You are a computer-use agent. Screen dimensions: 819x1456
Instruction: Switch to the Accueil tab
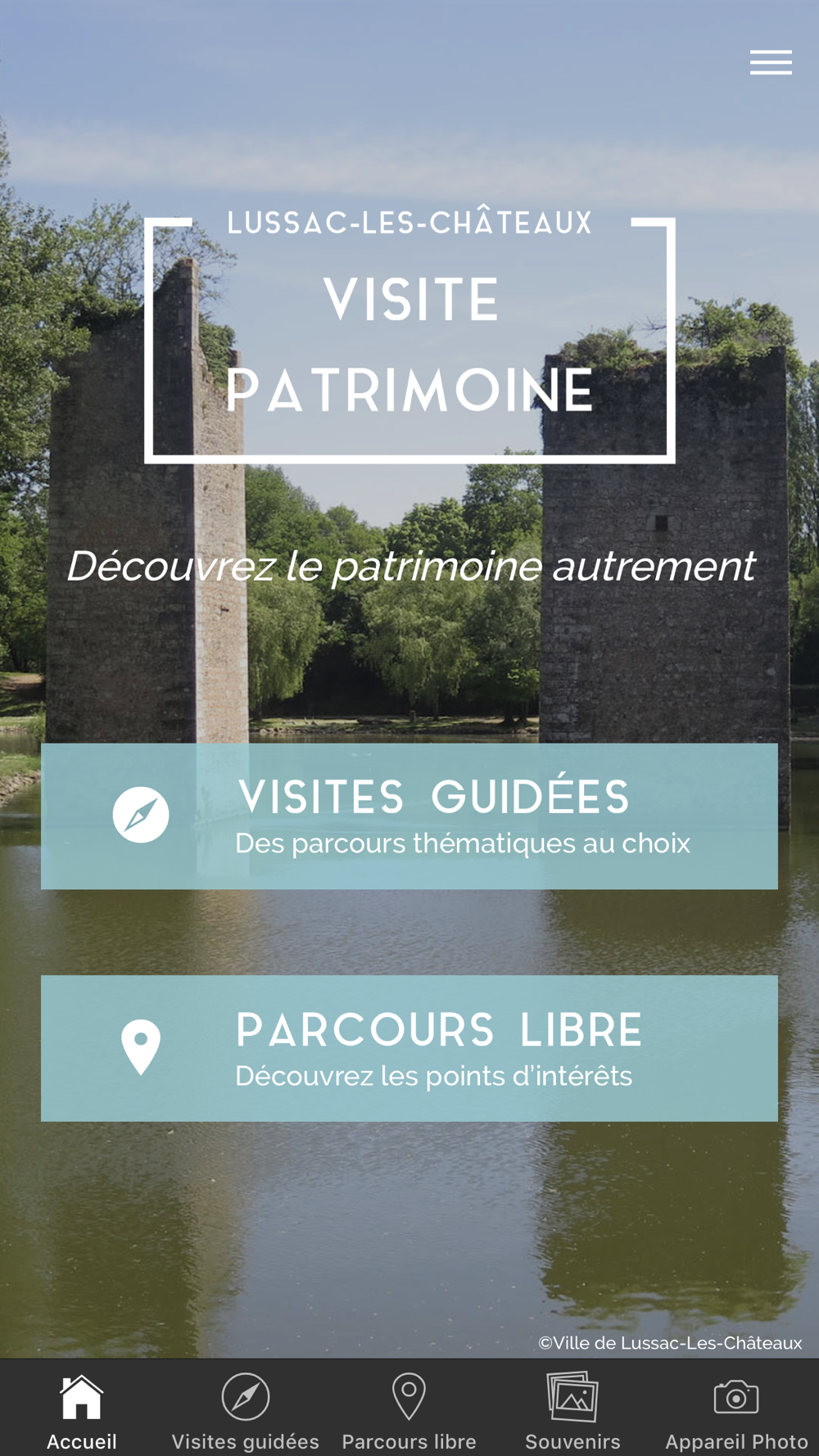tap(82, 1410)
